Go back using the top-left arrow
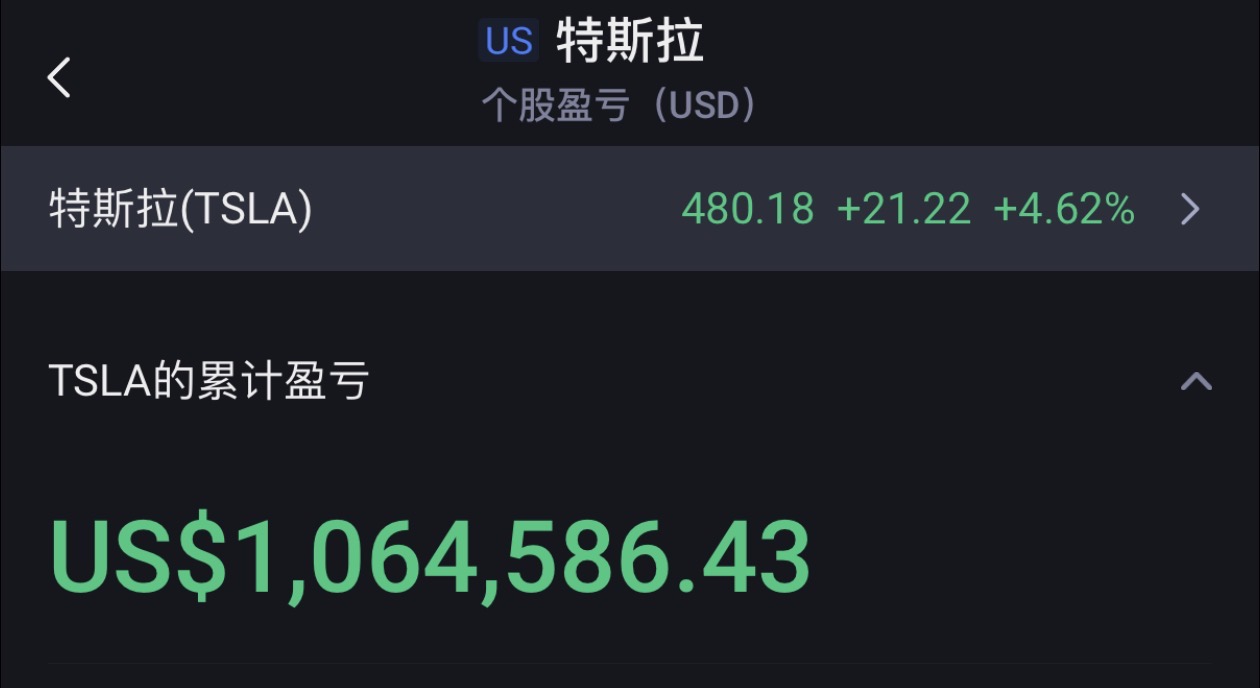Screen dimensions: 1260x688 click(x=59, y=77)
